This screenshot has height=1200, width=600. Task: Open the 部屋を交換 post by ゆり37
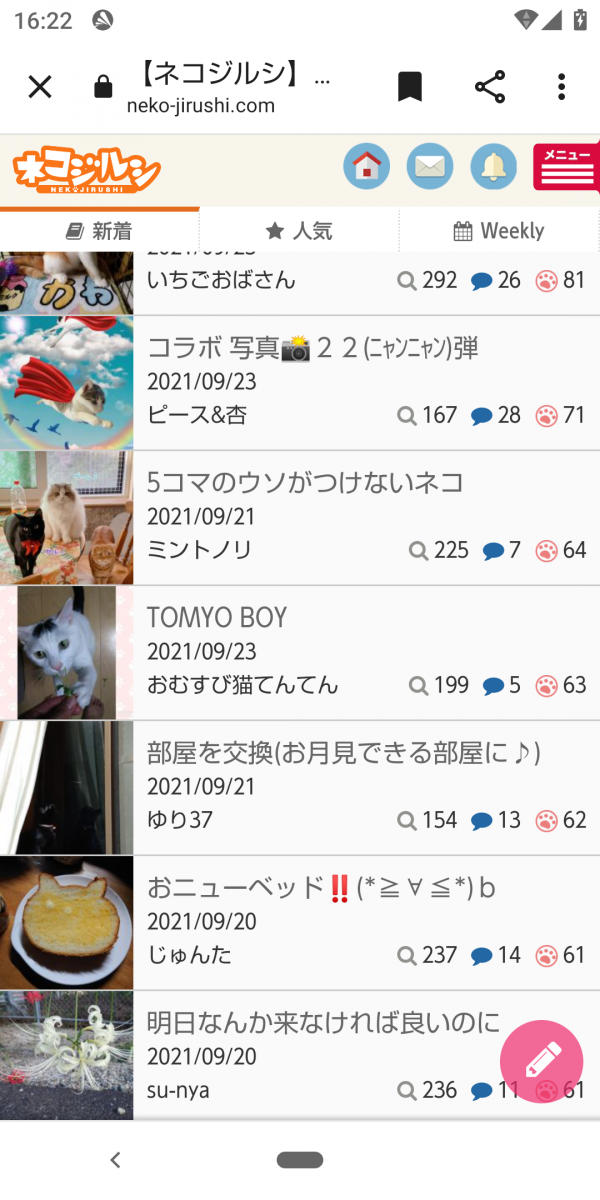(x=343, y=753)
